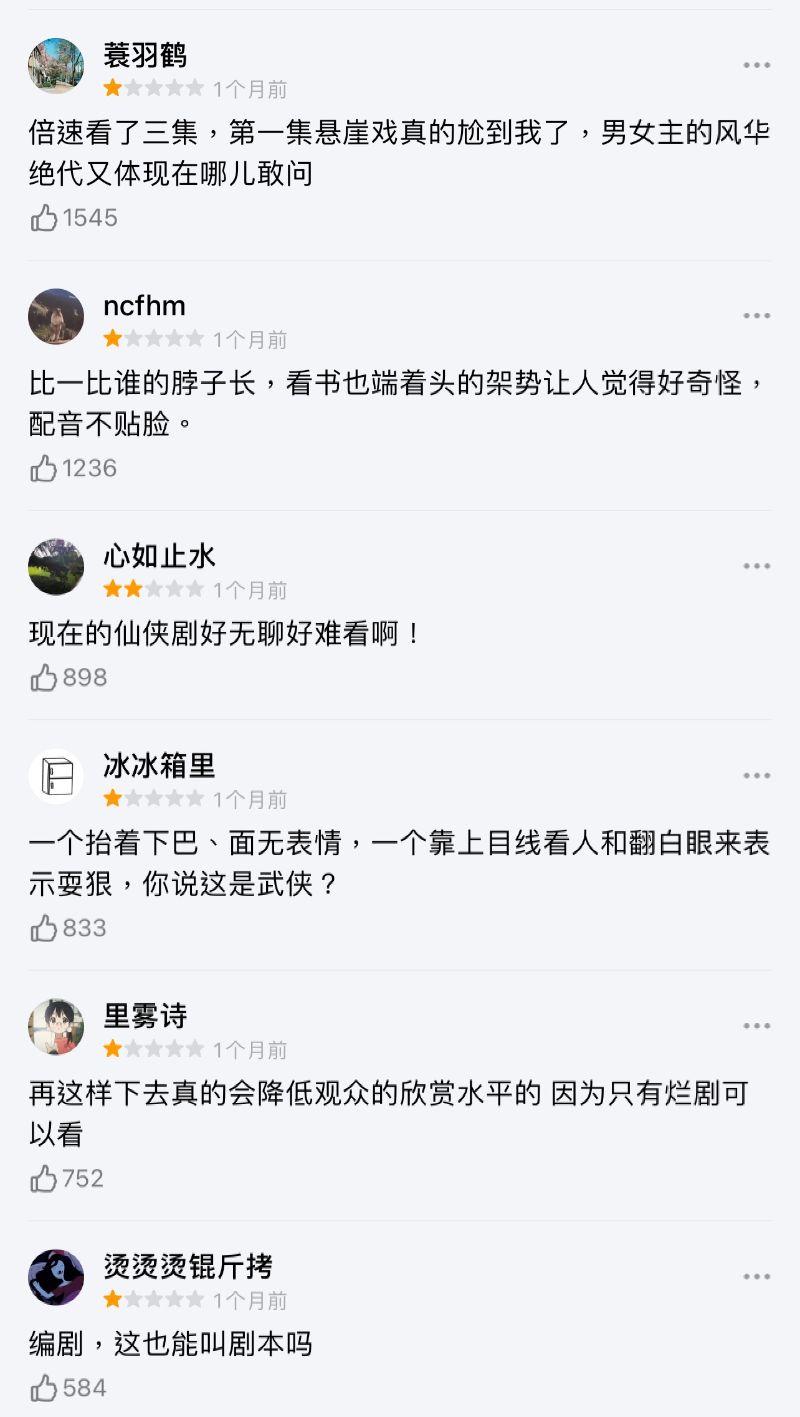Image resolution: width=800 pixels, height=1417 pixels.
Task: Tap the more options dots on ncfhm's review
Action: (x=756, y=316)
